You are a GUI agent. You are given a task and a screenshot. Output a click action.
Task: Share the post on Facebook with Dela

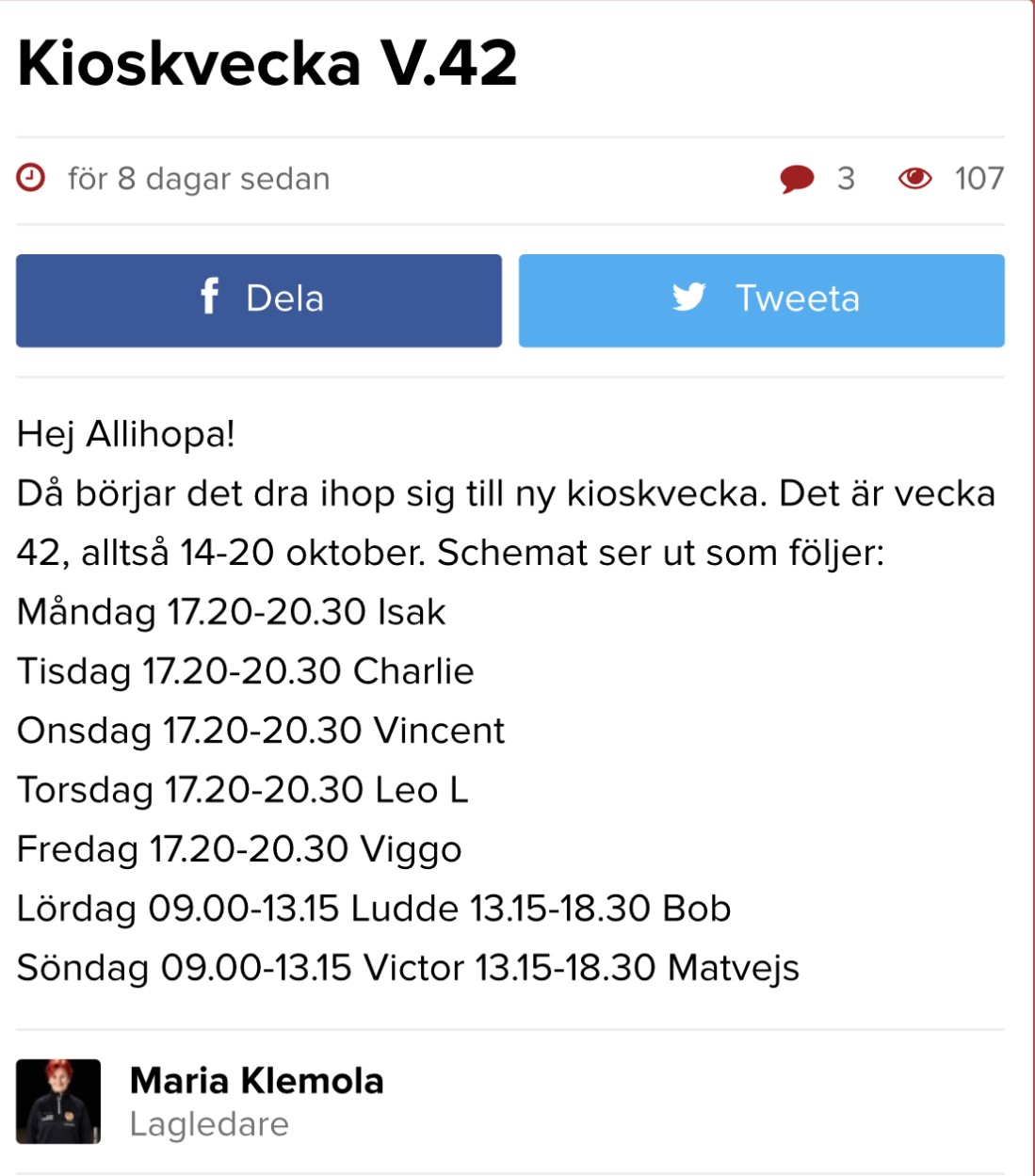coord(259,300)
